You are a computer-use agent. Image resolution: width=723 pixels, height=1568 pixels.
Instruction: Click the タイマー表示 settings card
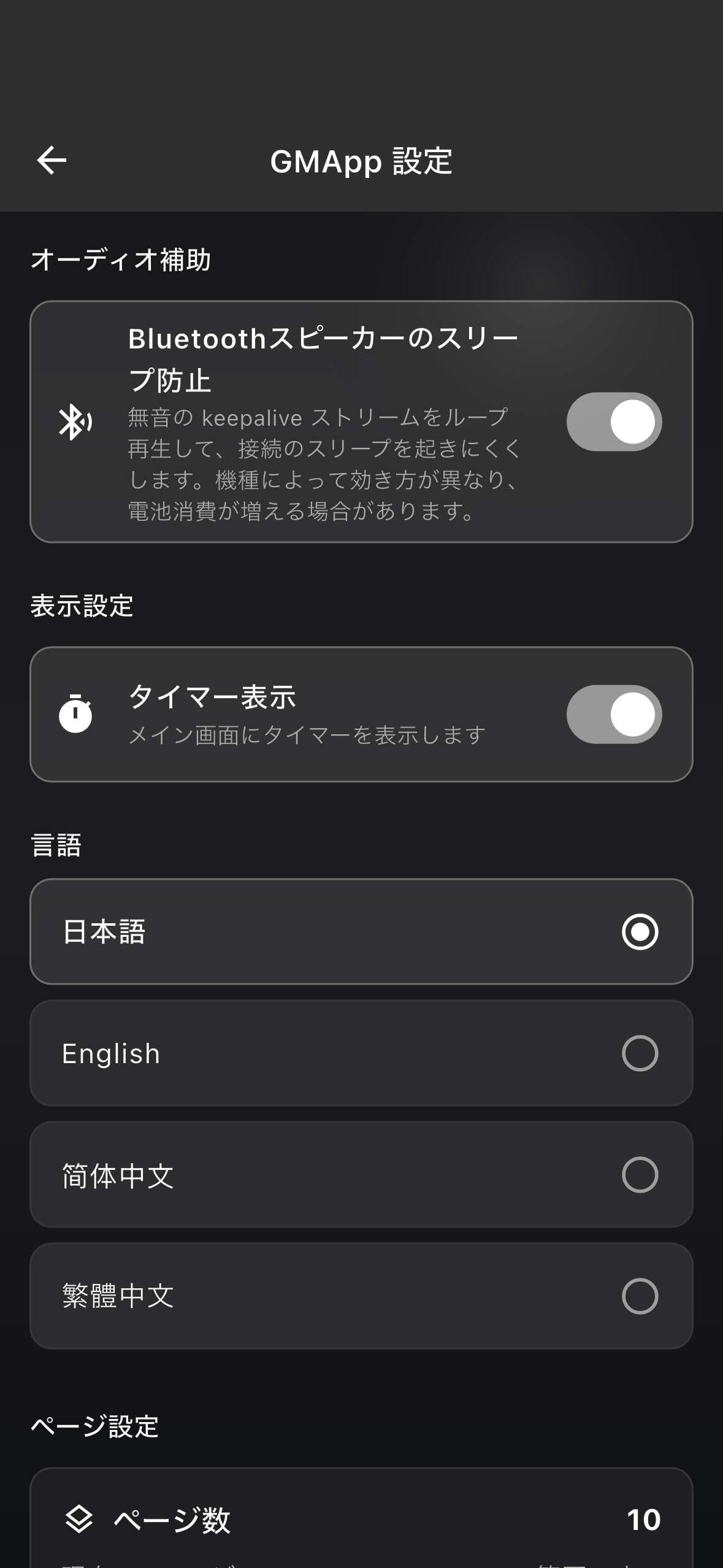click(362, 713)
